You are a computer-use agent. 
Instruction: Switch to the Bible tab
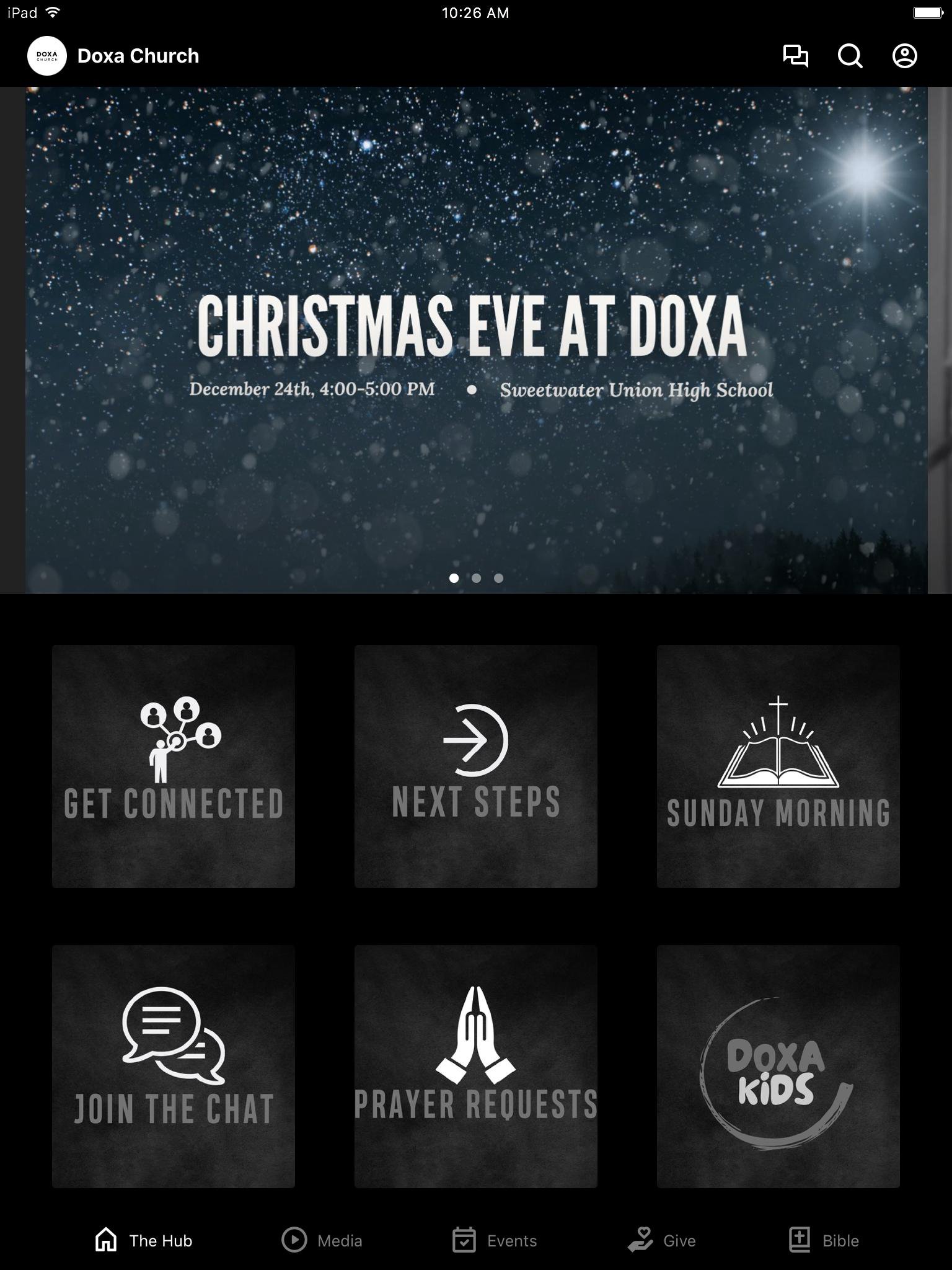tap(824, 1240)
